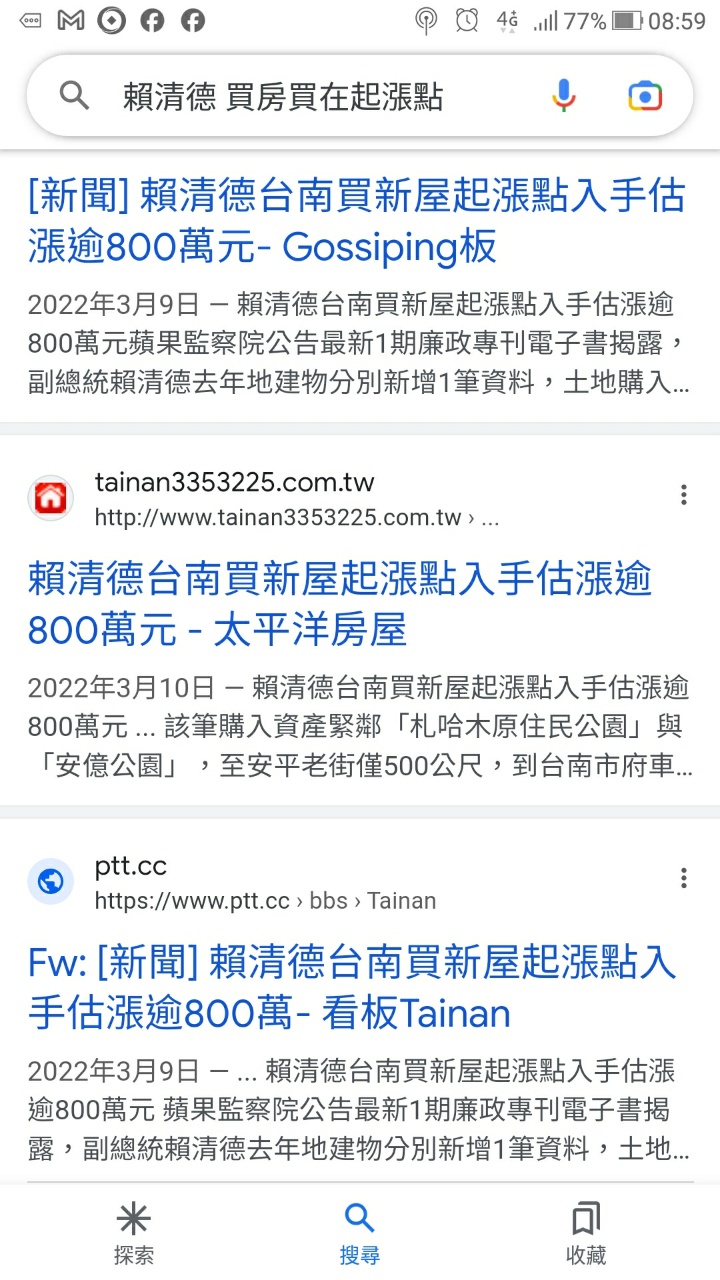The height and width of the screenshot is (1280, 720).
Task: Tap the search box with query 賴清德
Action: (x=300, y=96)
